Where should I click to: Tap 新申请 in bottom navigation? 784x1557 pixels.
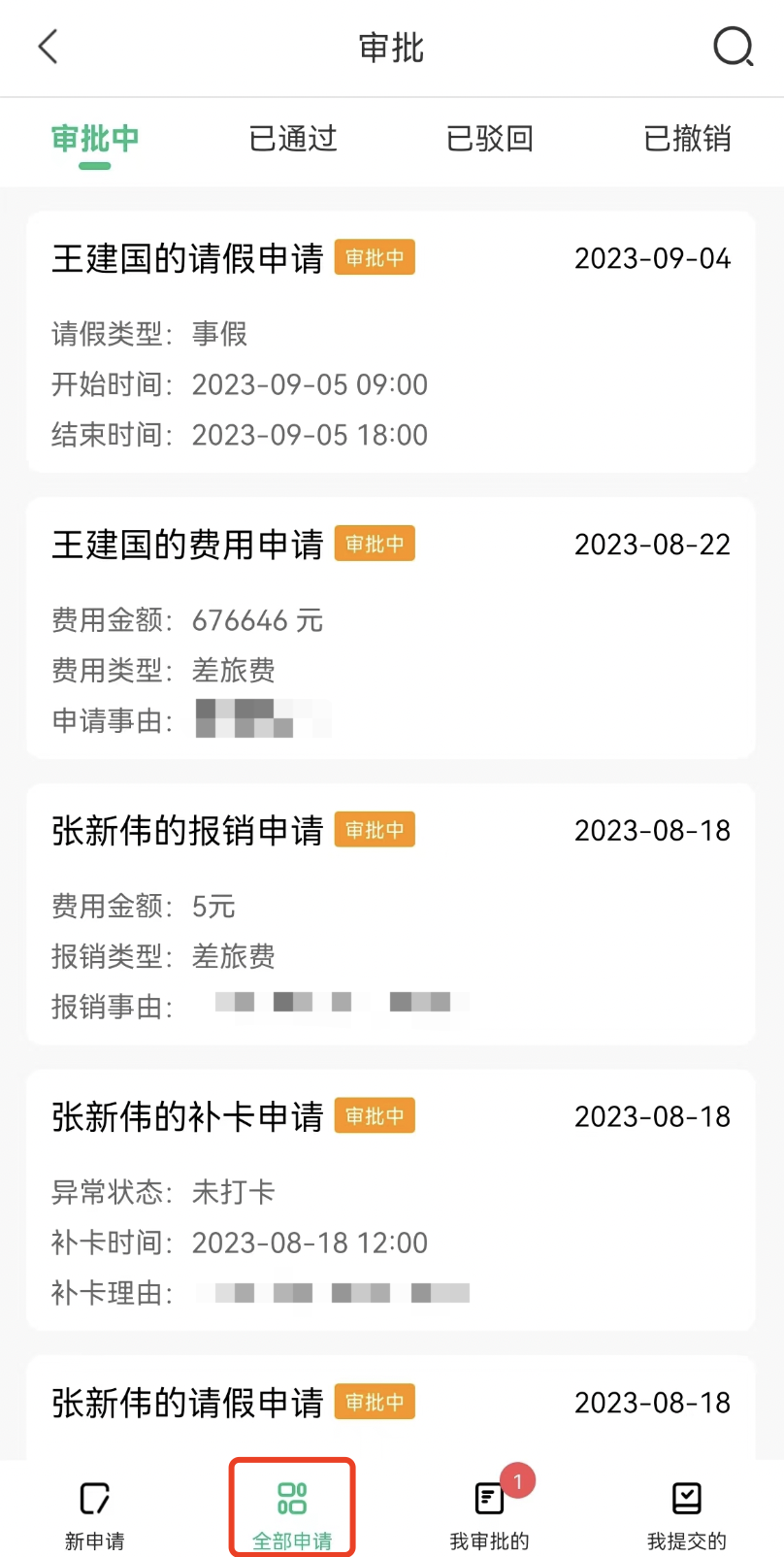coord(95,1514)
